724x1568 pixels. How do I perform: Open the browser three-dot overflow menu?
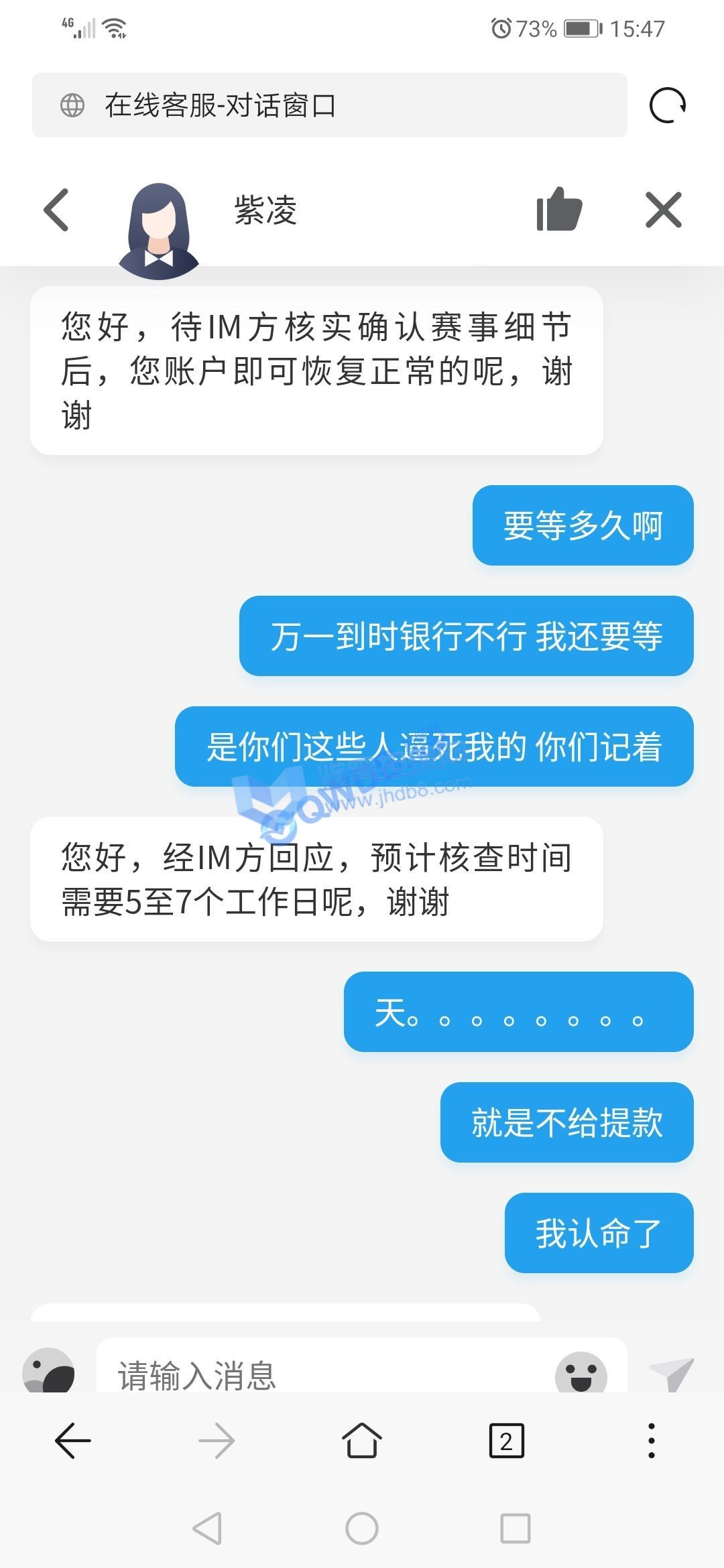tap(651, 1441)
